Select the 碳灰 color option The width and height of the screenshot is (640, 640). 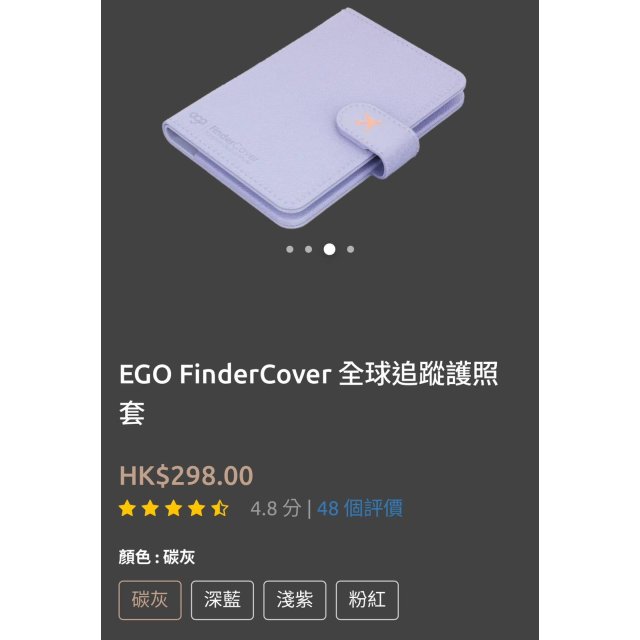click(x=150, y=600)
